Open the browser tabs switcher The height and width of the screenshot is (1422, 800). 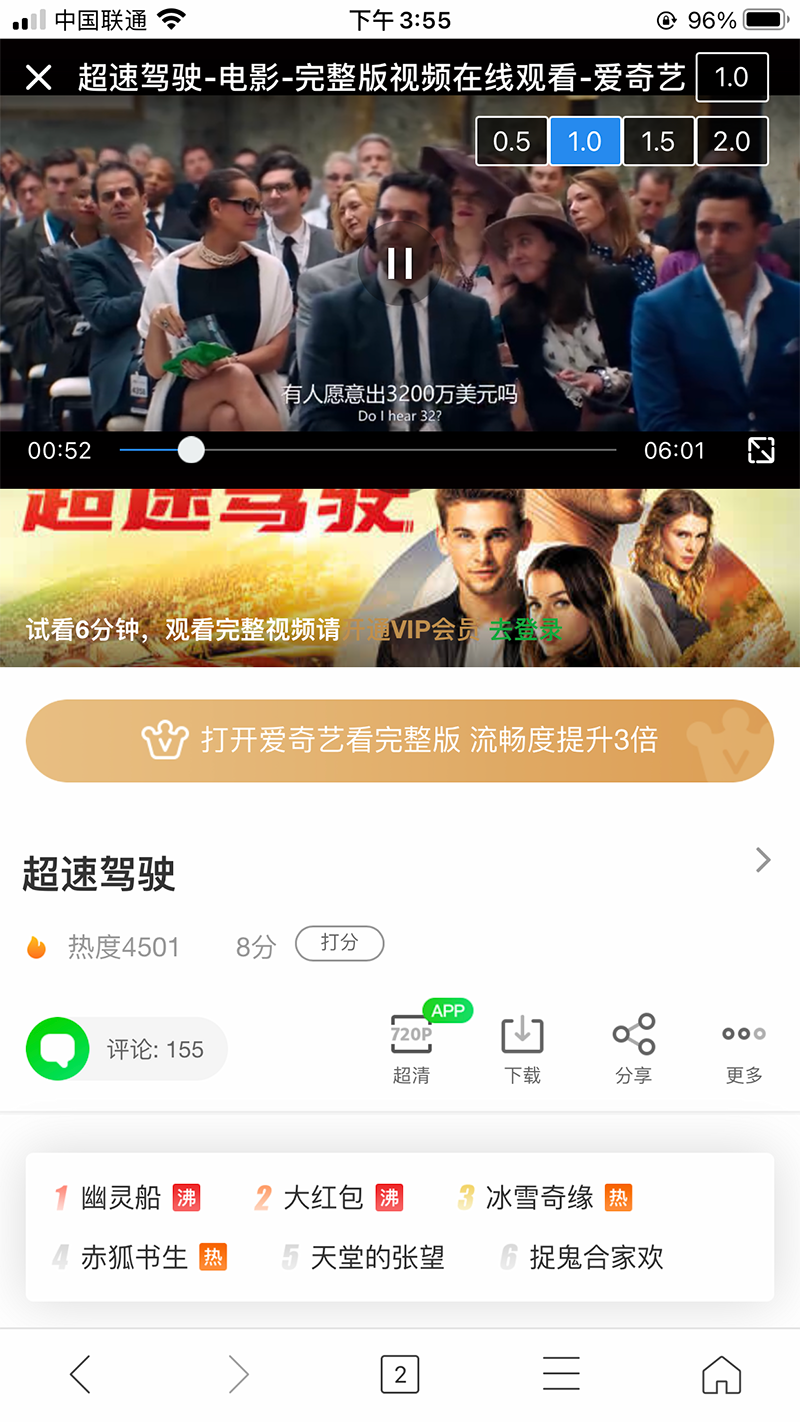click(x=400, y=1375)
